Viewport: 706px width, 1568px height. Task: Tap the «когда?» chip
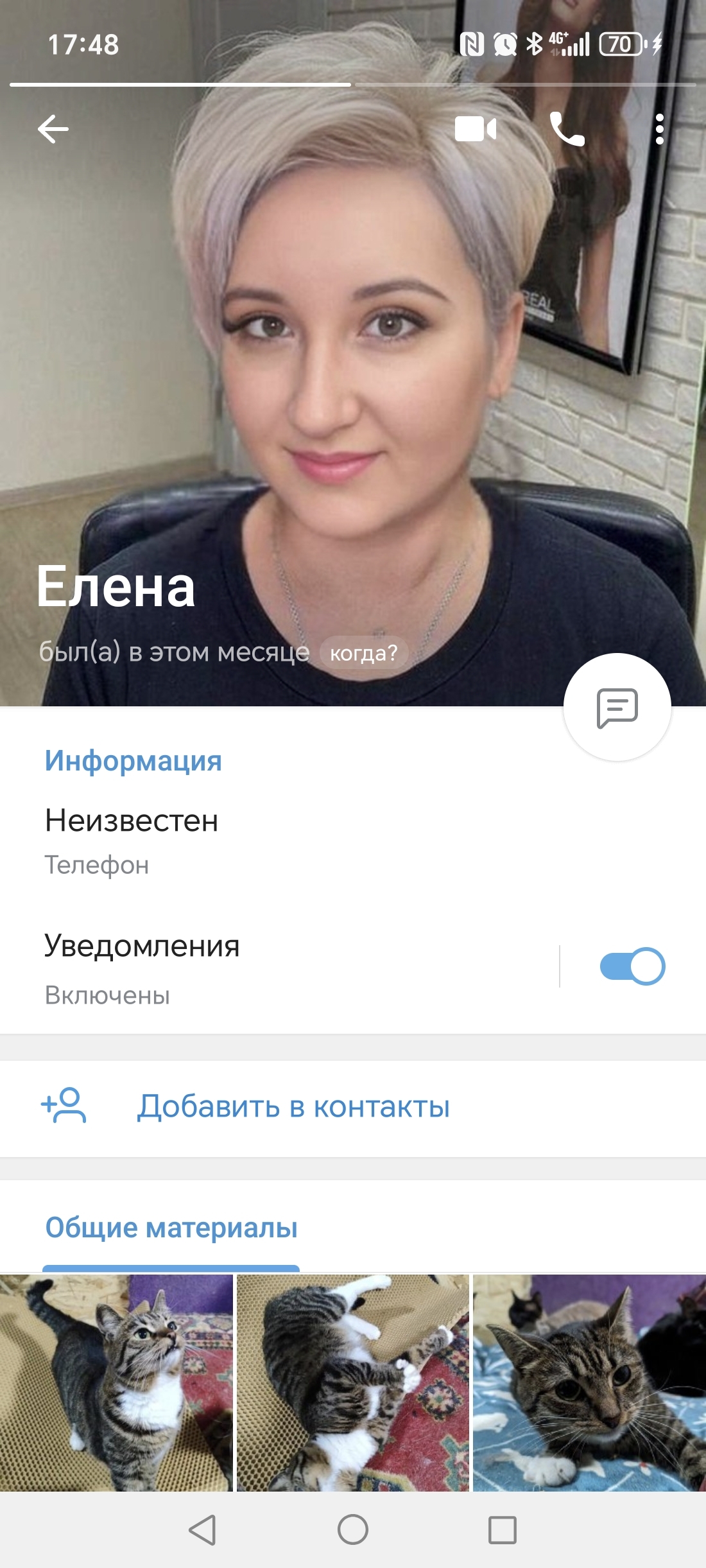click(364, 653)
